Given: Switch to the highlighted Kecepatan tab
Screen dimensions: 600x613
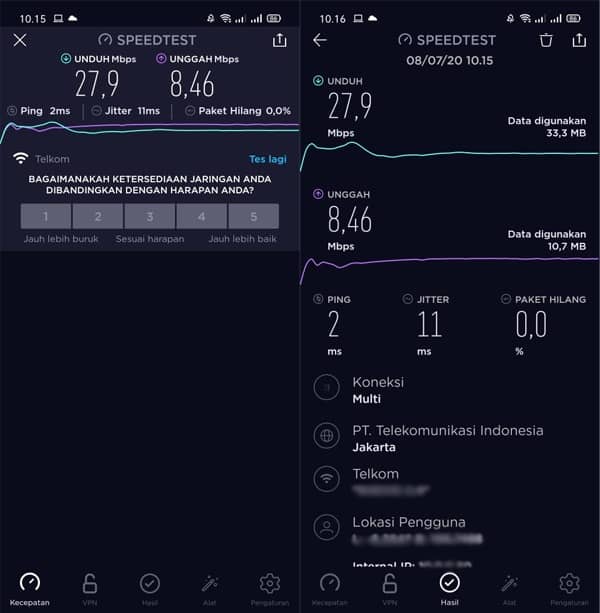Looking at the screenshot, I should coord(29,587).
